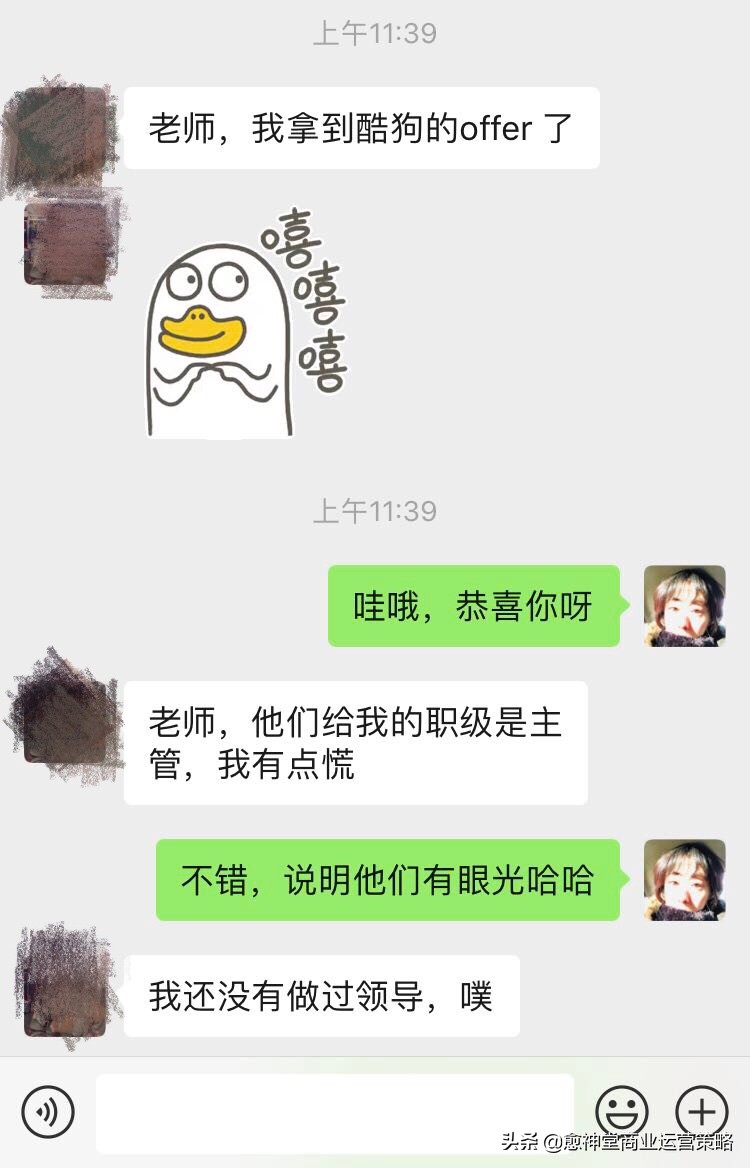Tap the second '上午11:39' timestamp
The image size is (750, 1168).
pos(374,512)
